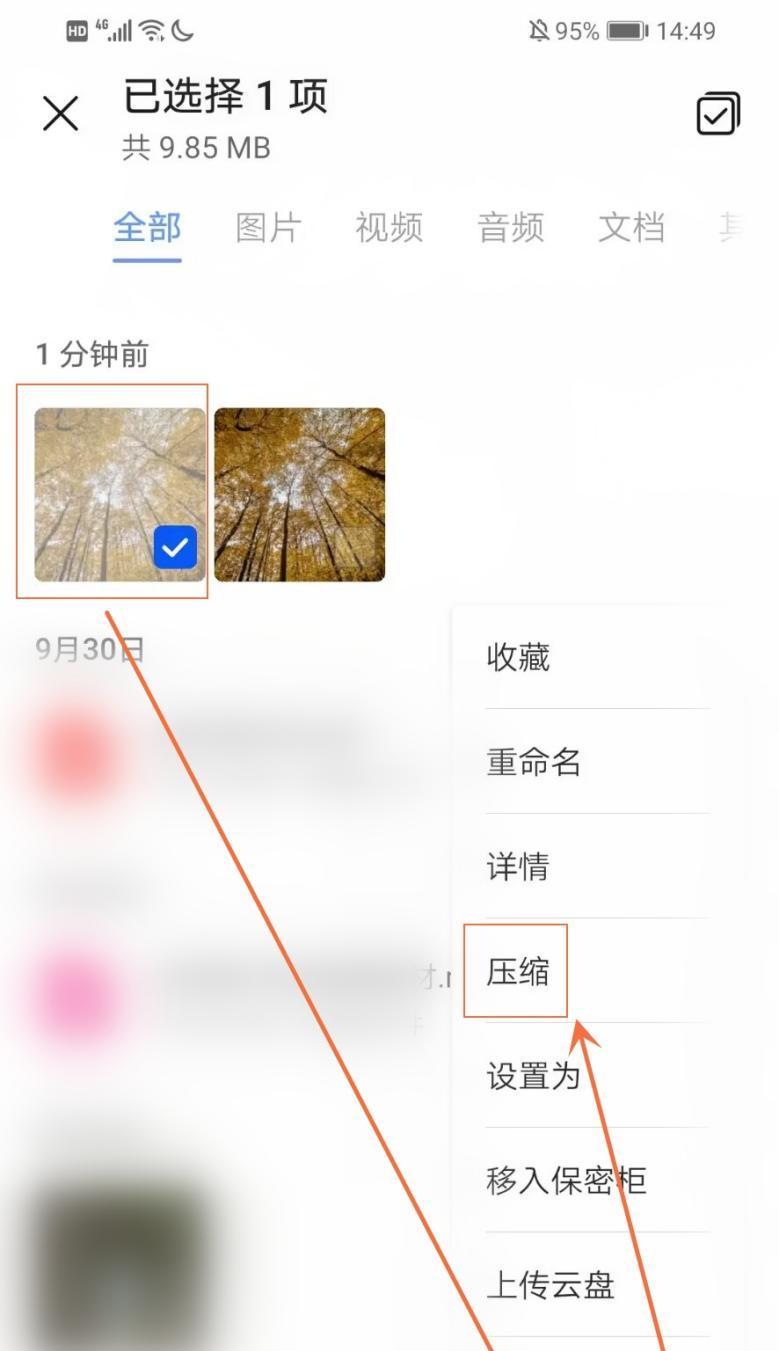The width and height of the screenshot is (779, 1351).
Task: Switch to the 音频 tab
Action: [x=510, y=228]
